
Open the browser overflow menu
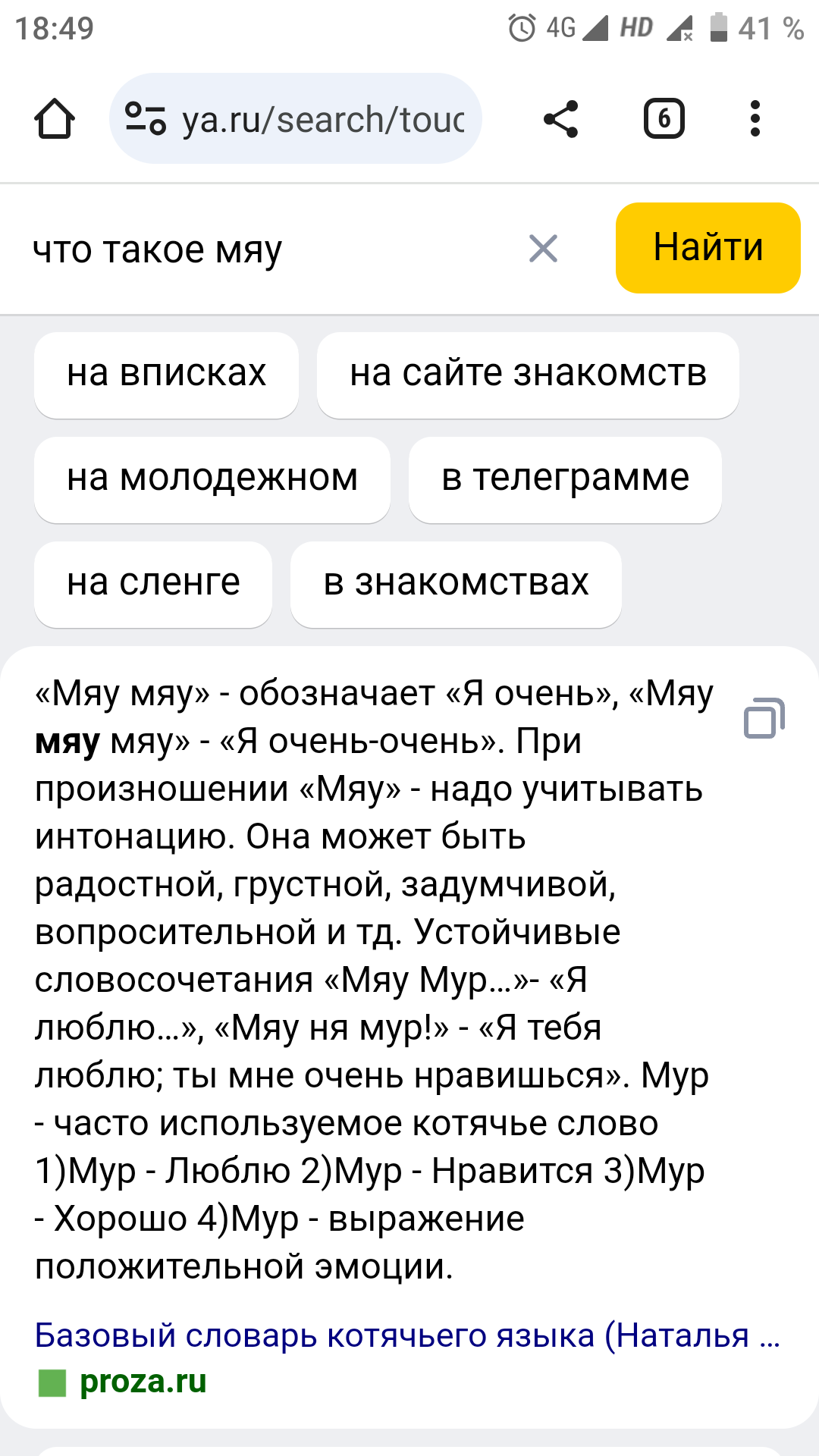pyautogui.click(x=755, y=119)
